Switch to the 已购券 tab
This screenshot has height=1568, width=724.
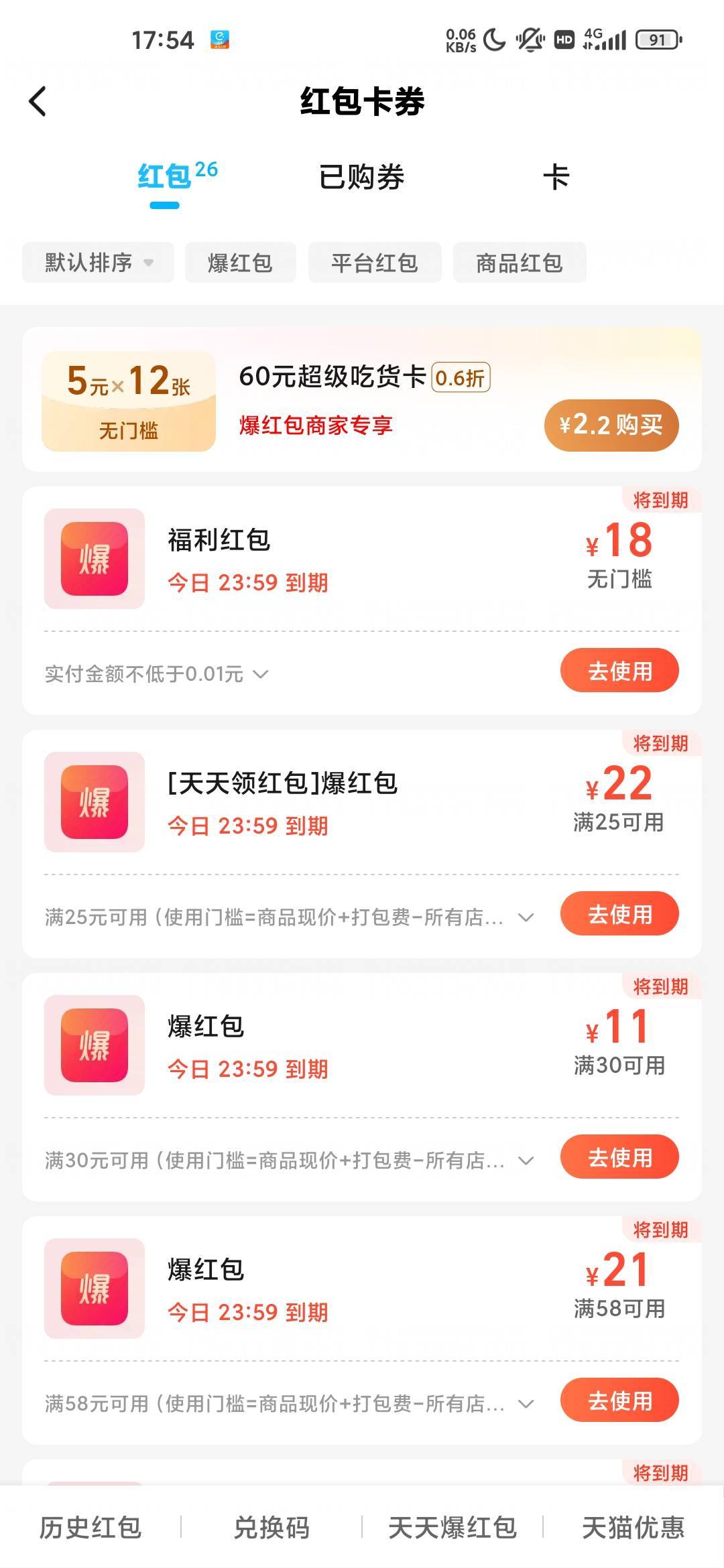(x=361, y=178)
